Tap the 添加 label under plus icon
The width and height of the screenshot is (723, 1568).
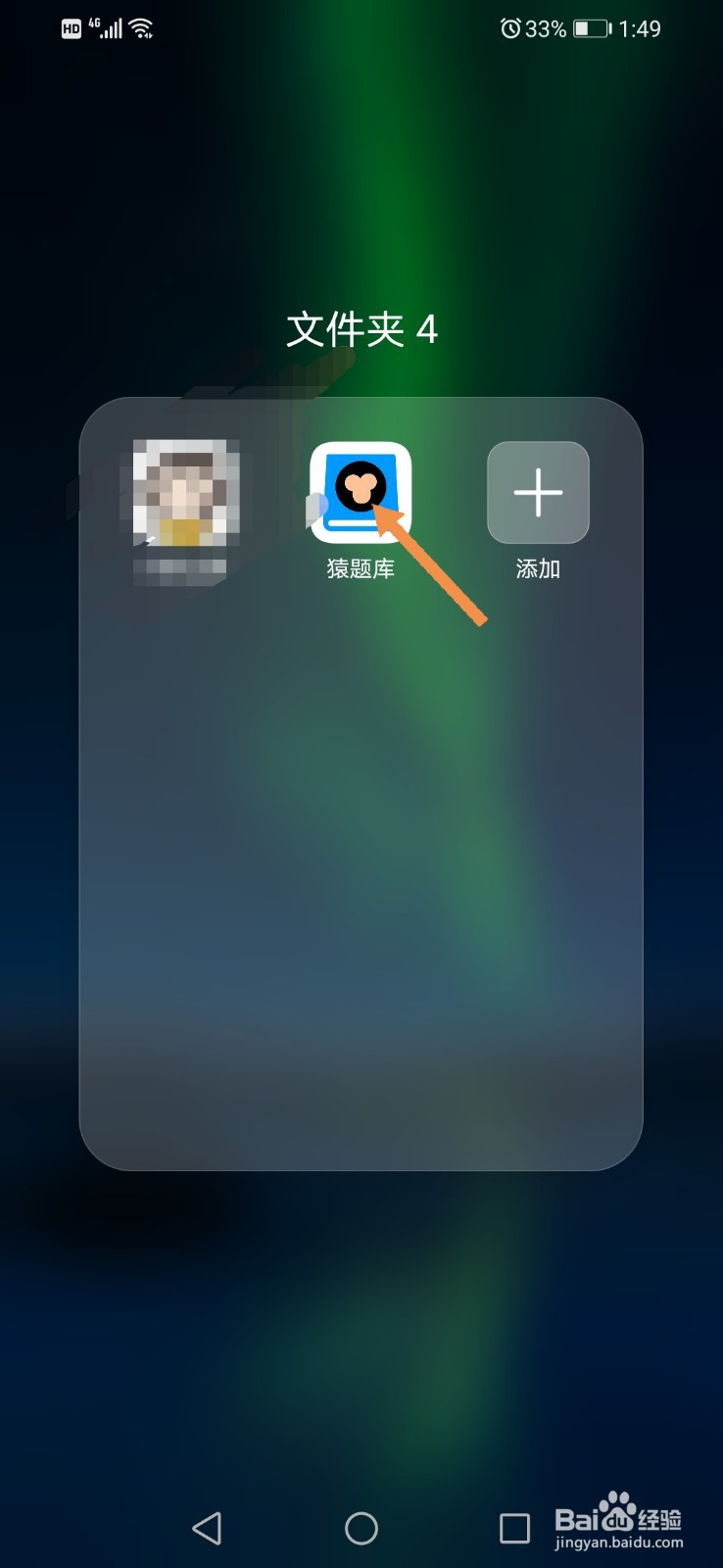tap(537, 568)
